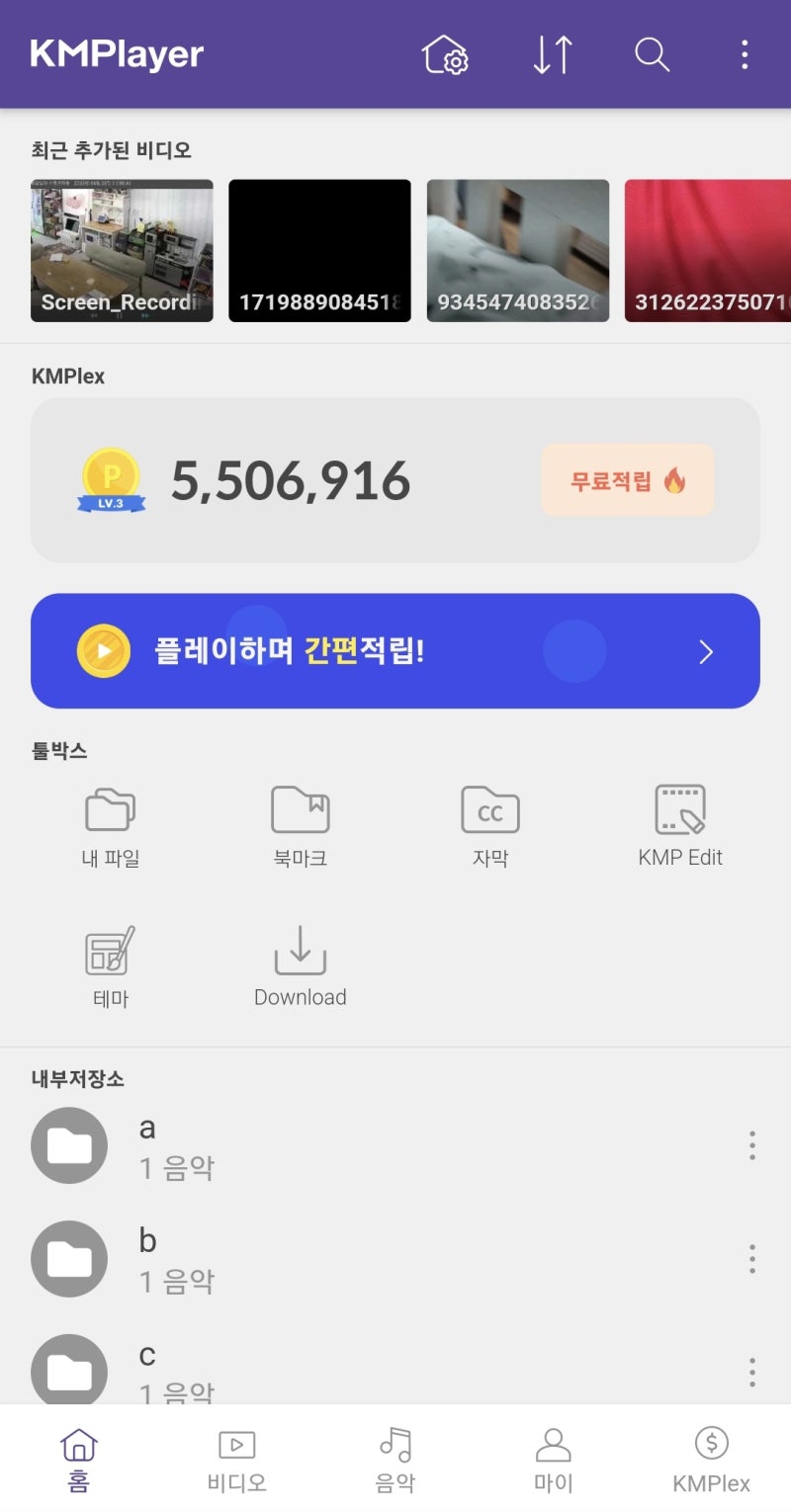Open the Download tool

click(x=300, y=964)
